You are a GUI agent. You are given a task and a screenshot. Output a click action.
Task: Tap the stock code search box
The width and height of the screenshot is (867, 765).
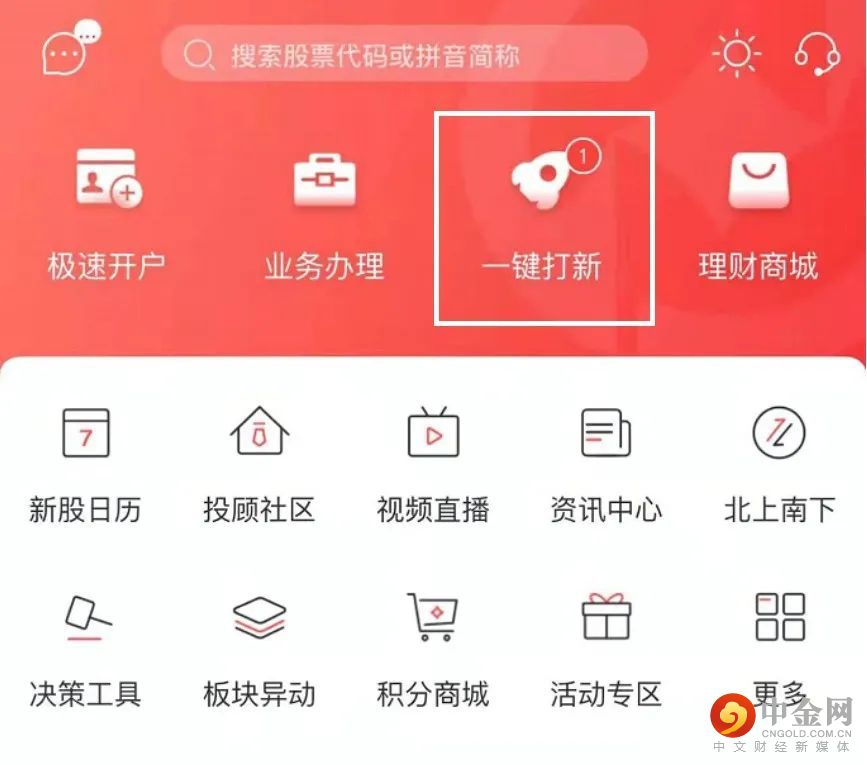(x=404, y=54)
